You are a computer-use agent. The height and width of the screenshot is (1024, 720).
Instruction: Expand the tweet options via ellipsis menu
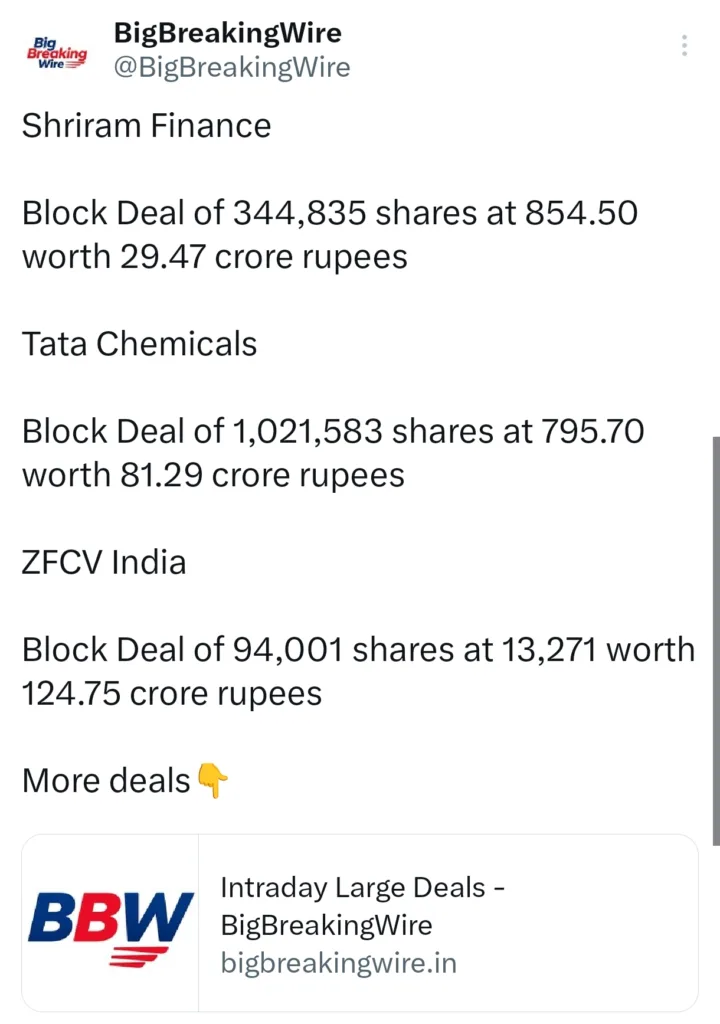pos(684,44)
